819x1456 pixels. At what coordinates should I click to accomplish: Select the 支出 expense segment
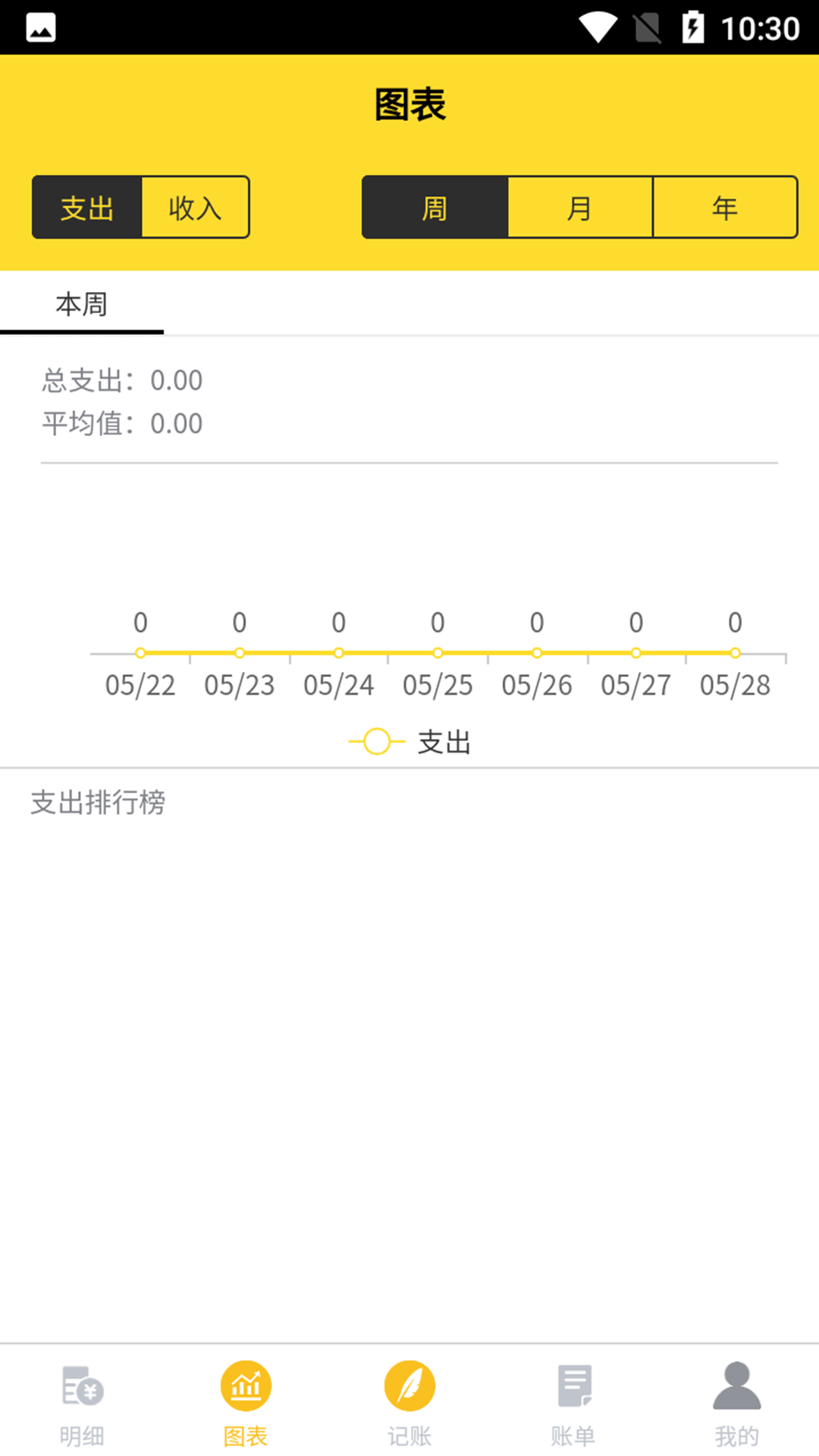pos(87,208)
